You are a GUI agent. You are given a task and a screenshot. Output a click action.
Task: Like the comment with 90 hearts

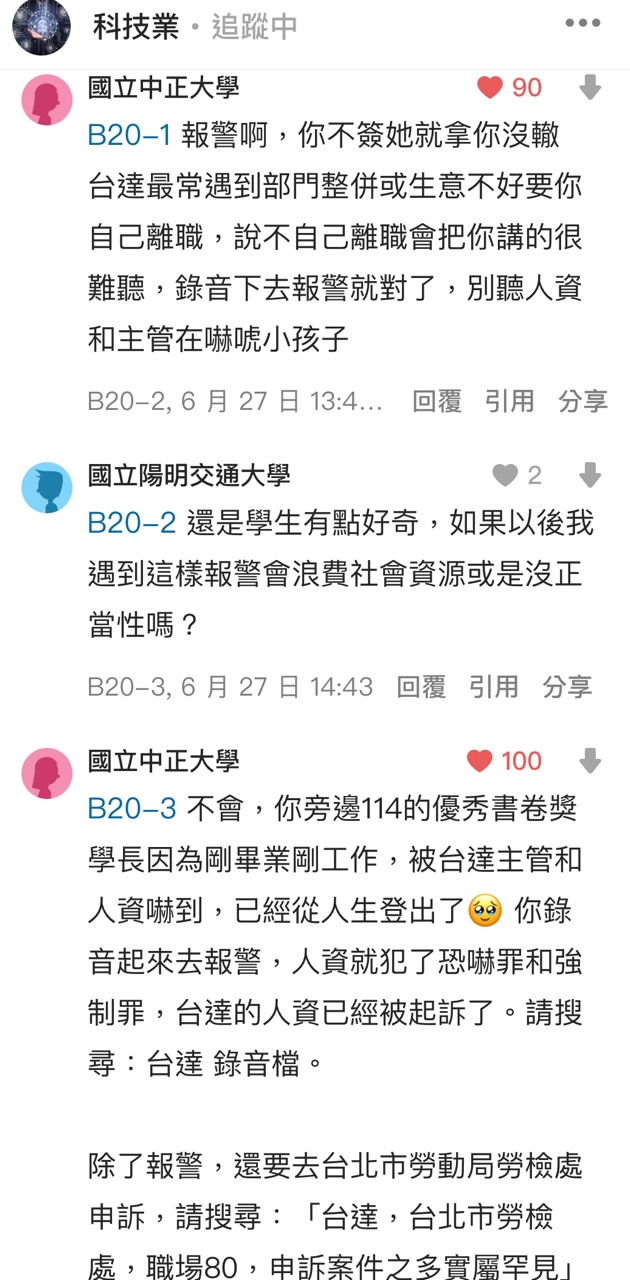point(490,88)
